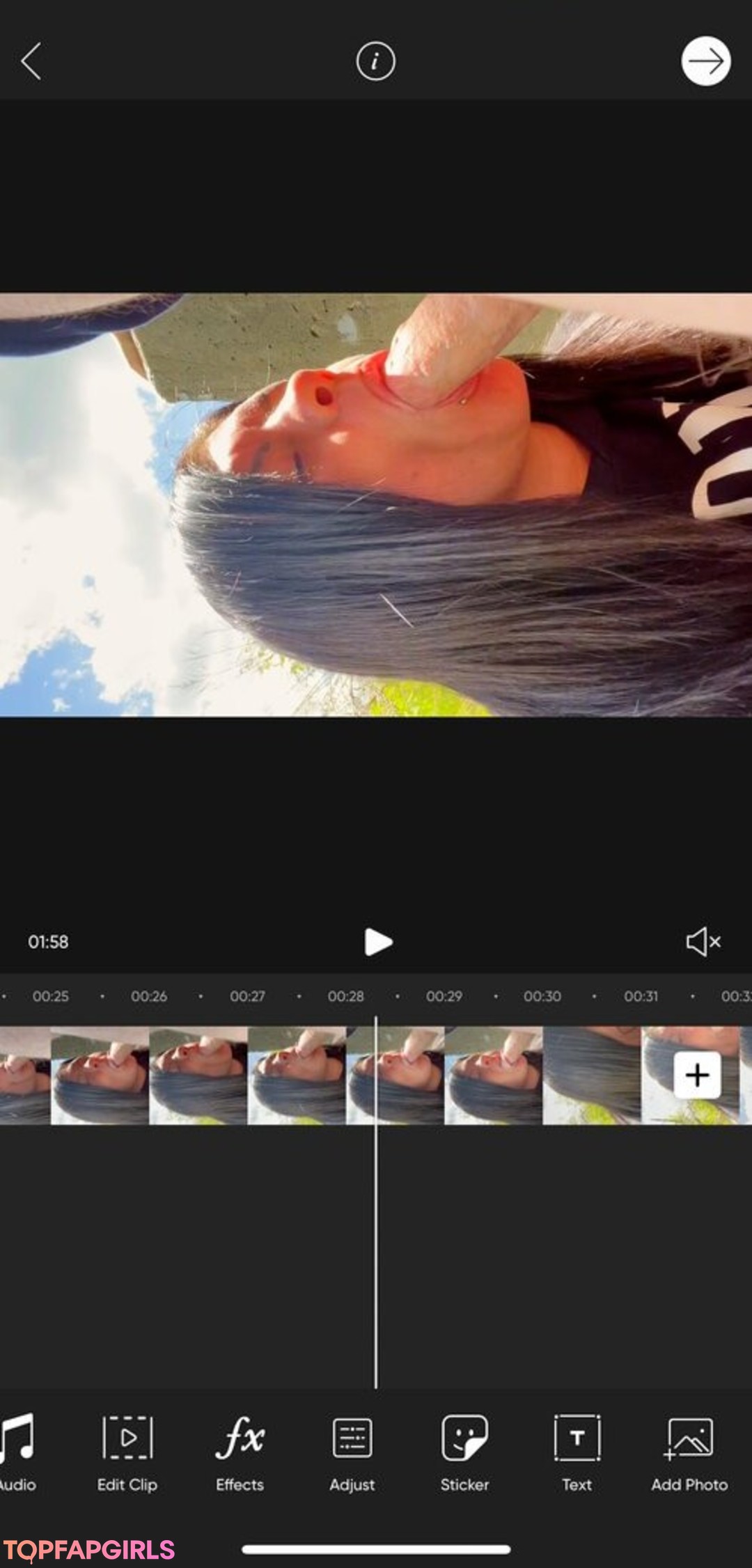Viewport: 752px width, 1568px height.
Task: Toggle the muted speaker icon
Action: pos(702,942)
